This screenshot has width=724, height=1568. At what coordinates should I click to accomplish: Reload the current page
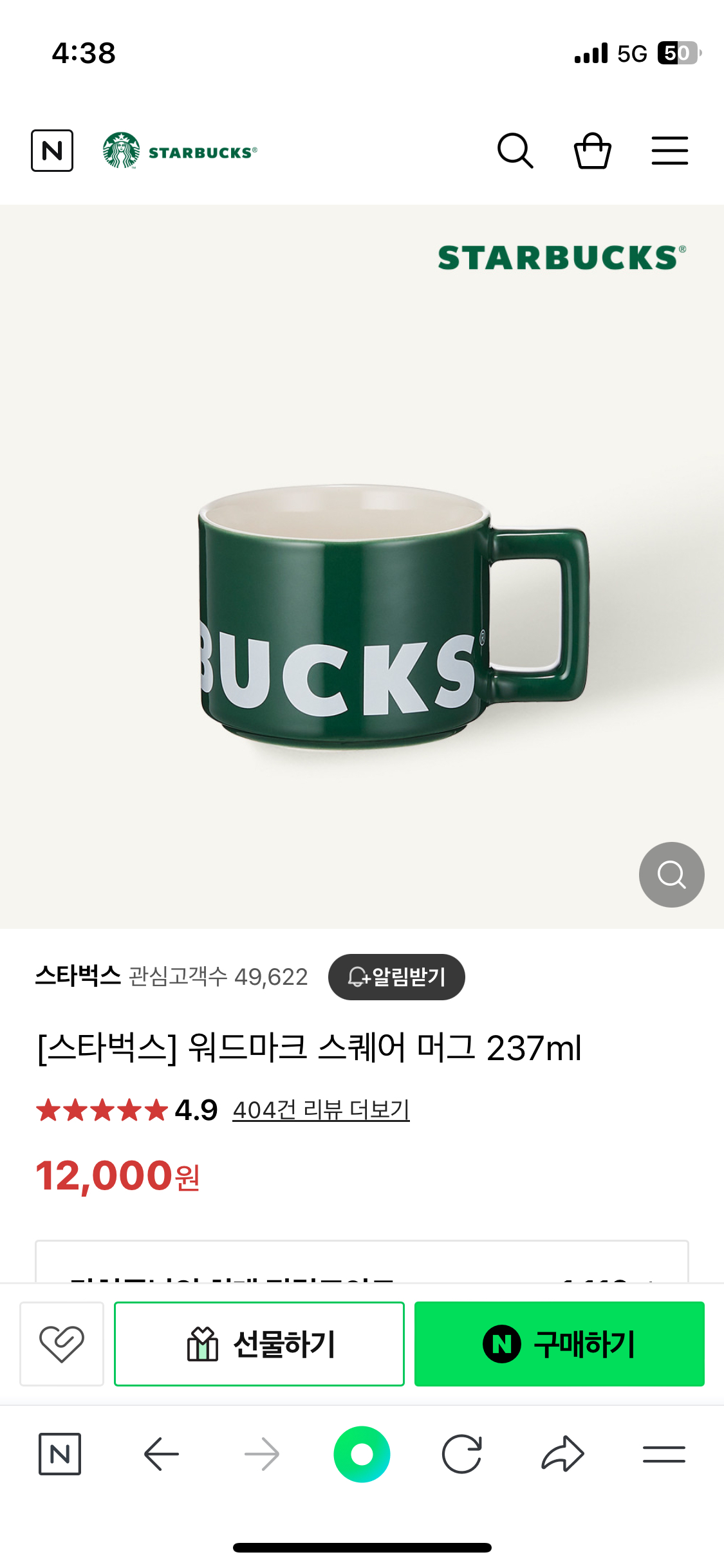tap(461, 1454)
